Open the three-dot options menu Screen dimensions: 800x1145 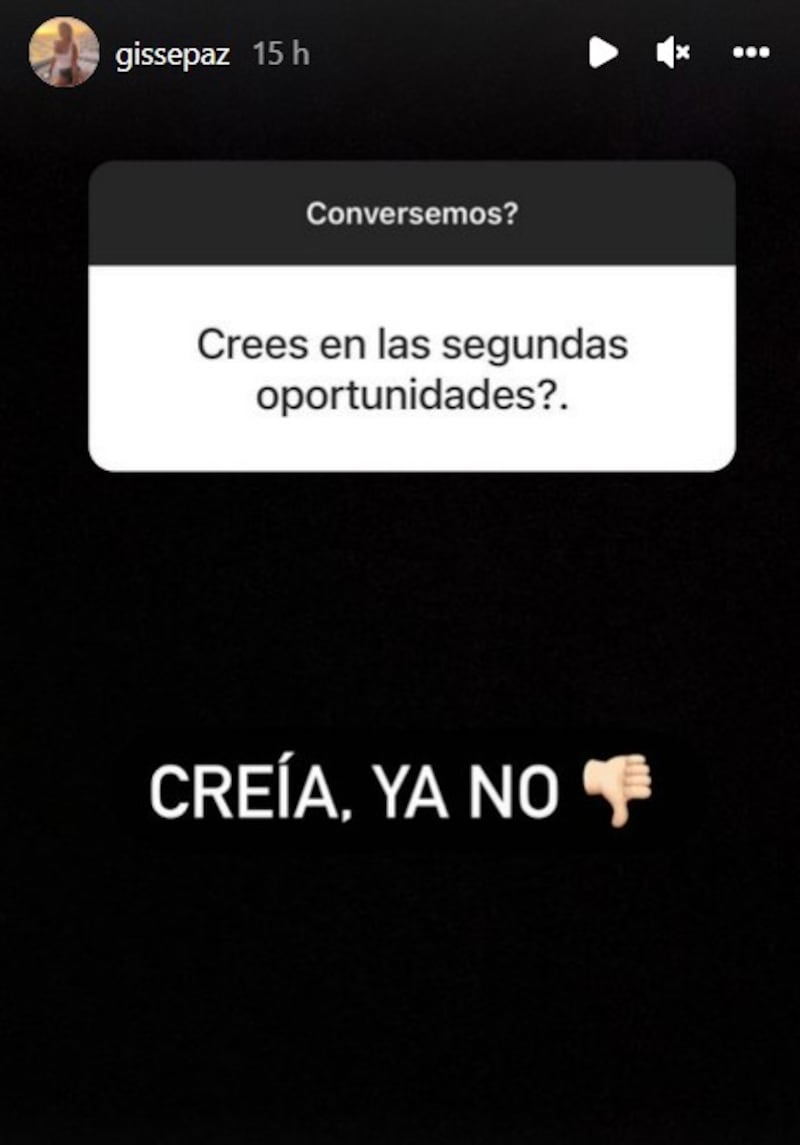751,52
